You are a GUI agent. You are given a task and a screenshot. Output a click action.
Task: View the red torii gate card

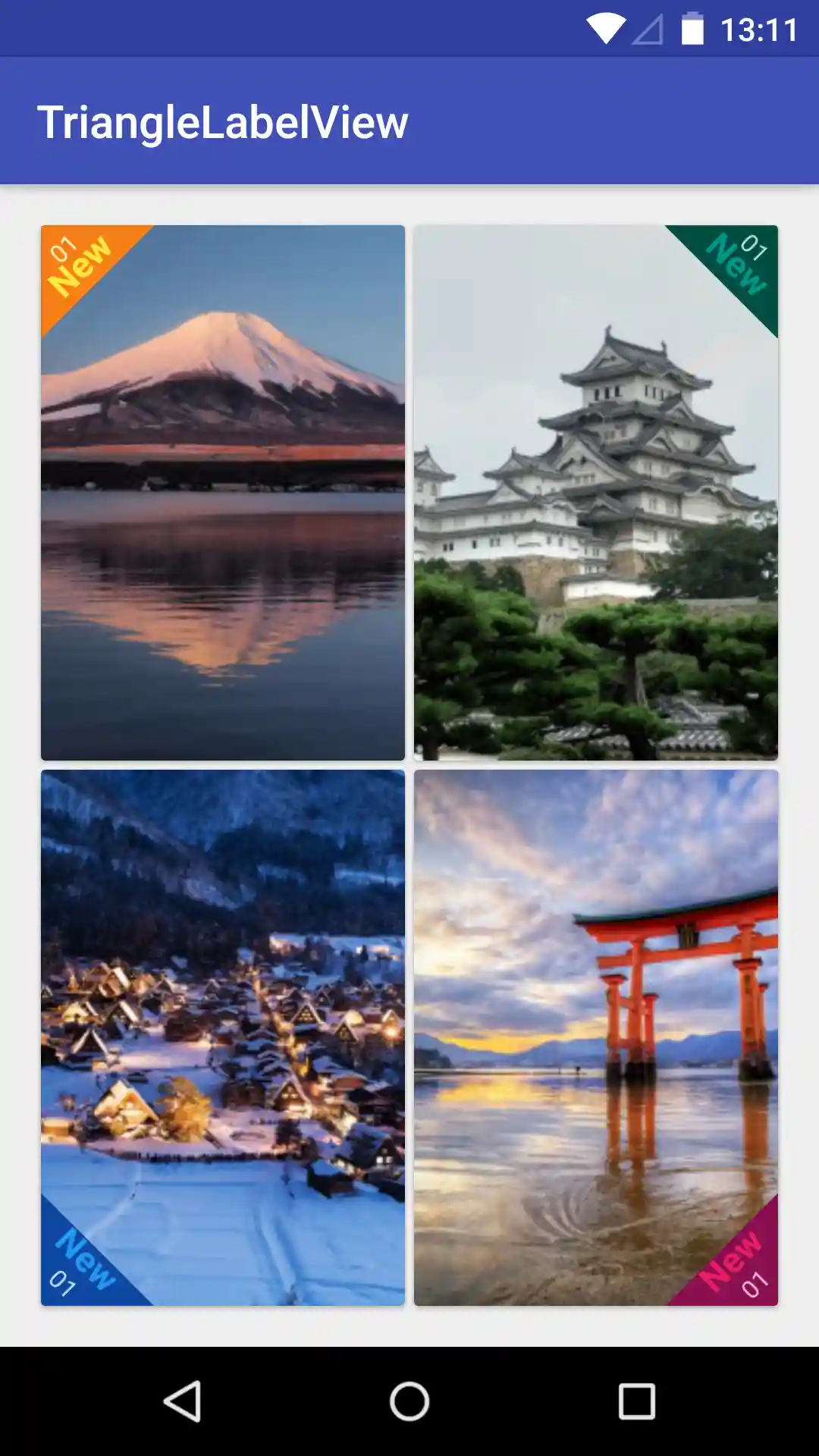596,1037
